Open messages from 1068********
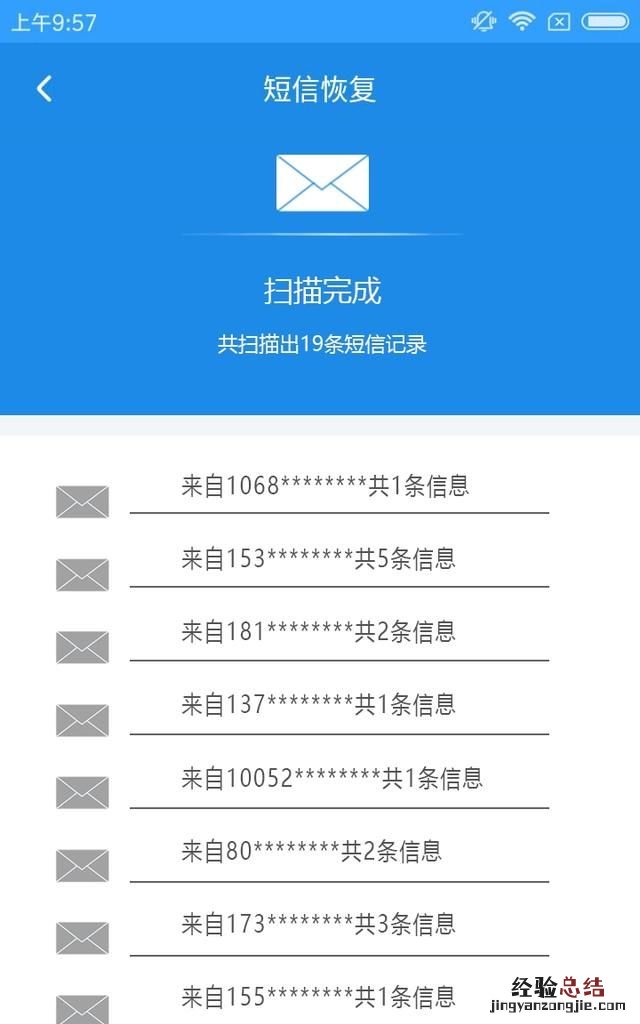 click(x=325, y=487)
